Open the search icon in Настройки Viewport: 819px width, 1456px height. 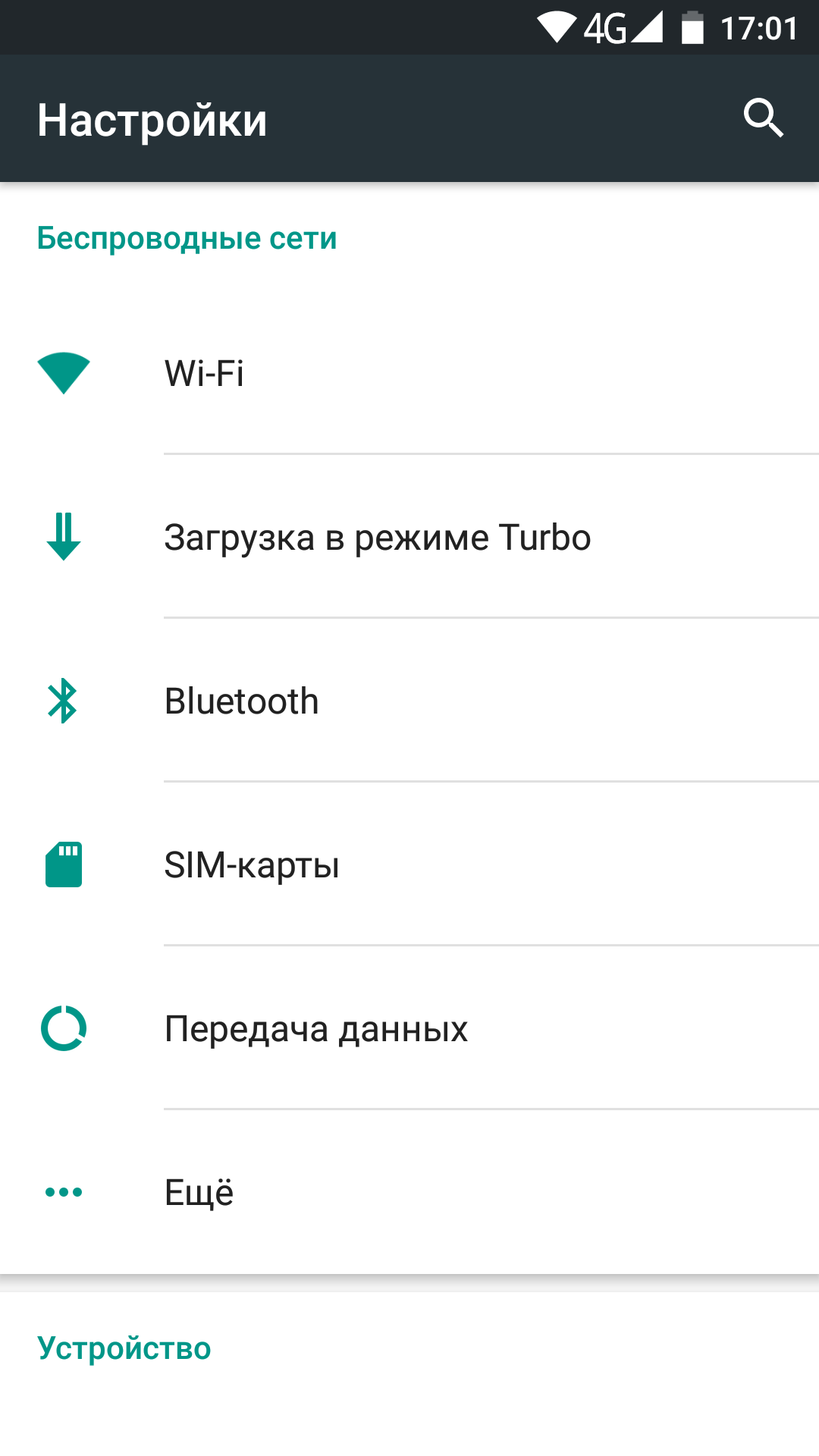763,118
